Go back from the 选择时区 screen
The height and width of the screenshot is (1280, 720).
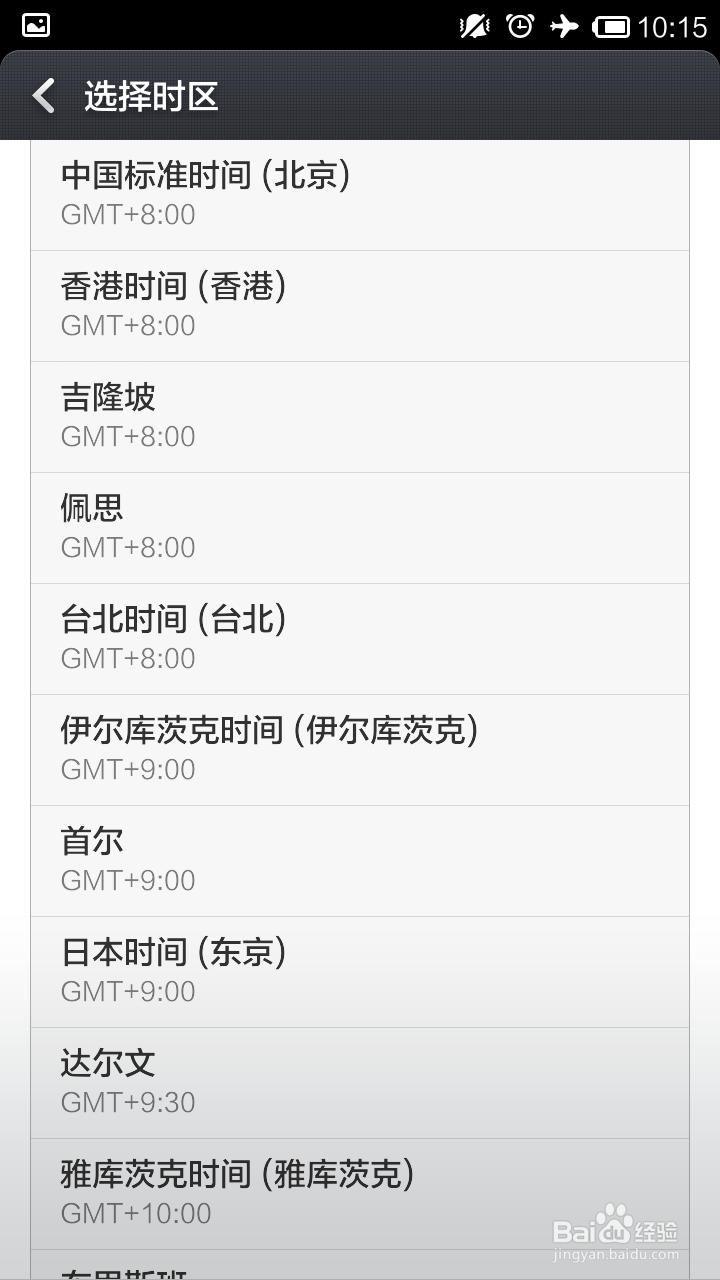[x=44, y=97]
